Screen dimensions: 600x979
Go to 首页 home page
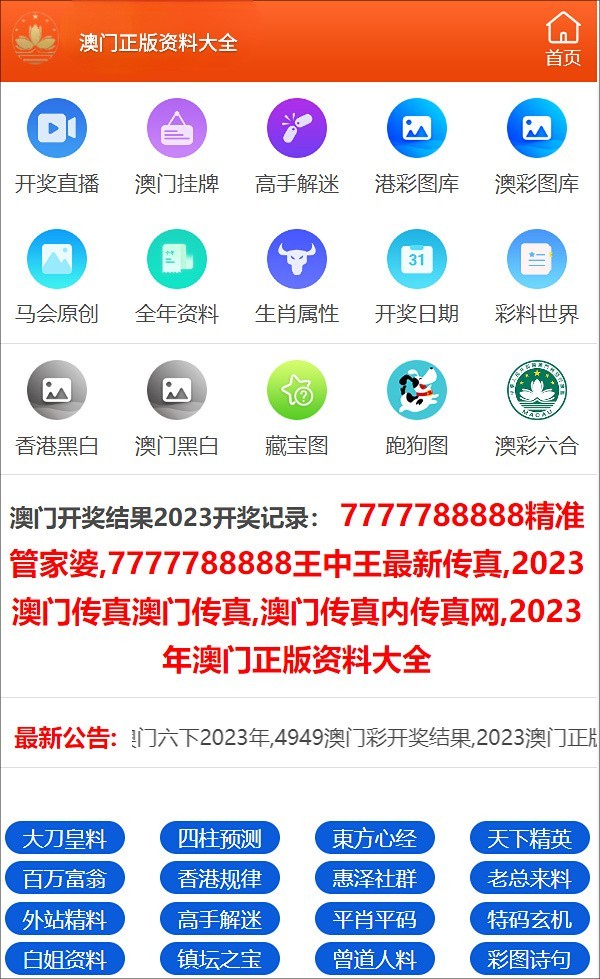point(562,40)
